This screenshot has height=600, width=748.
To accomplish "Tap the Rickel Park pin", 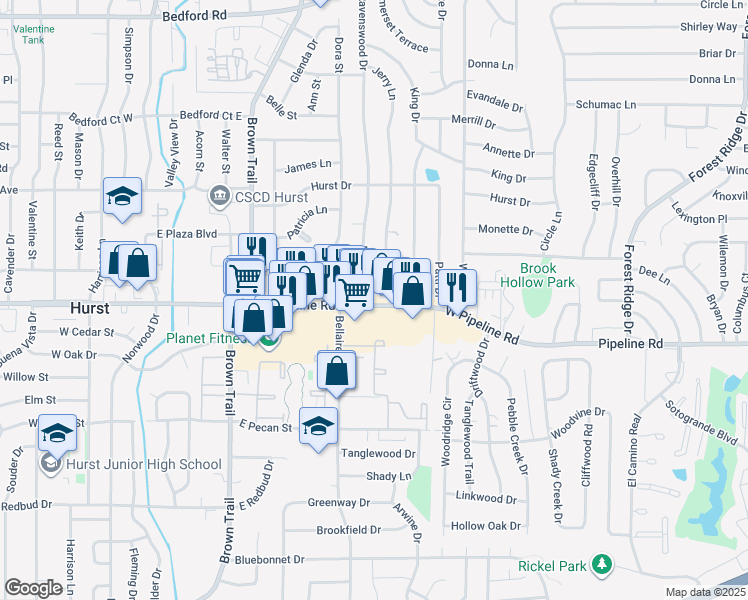I will (x=600, y=566).
